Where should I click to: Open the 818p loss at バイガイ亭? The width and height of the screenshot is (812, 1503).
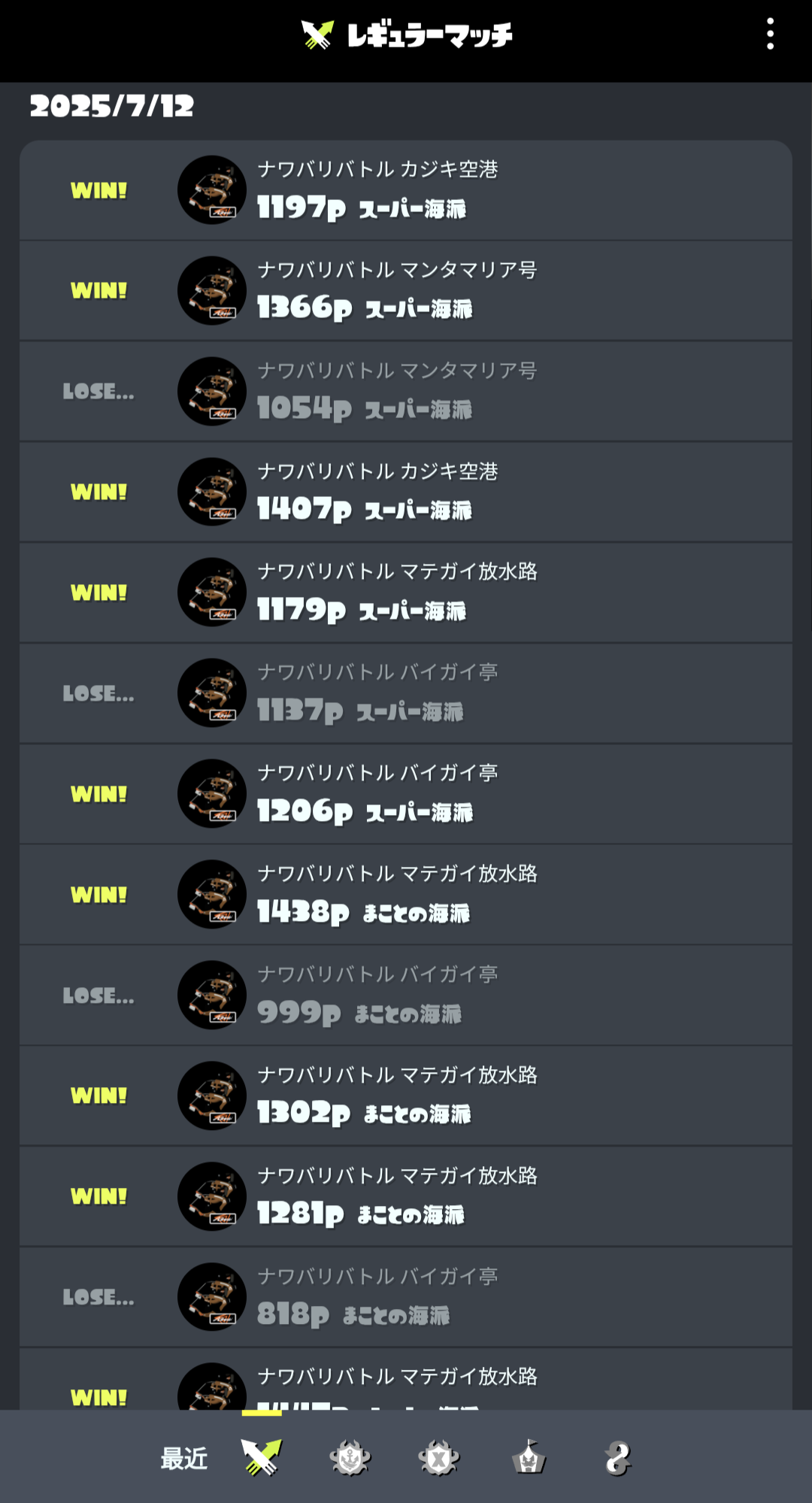pyautogui.click(x=406, y=1298)
